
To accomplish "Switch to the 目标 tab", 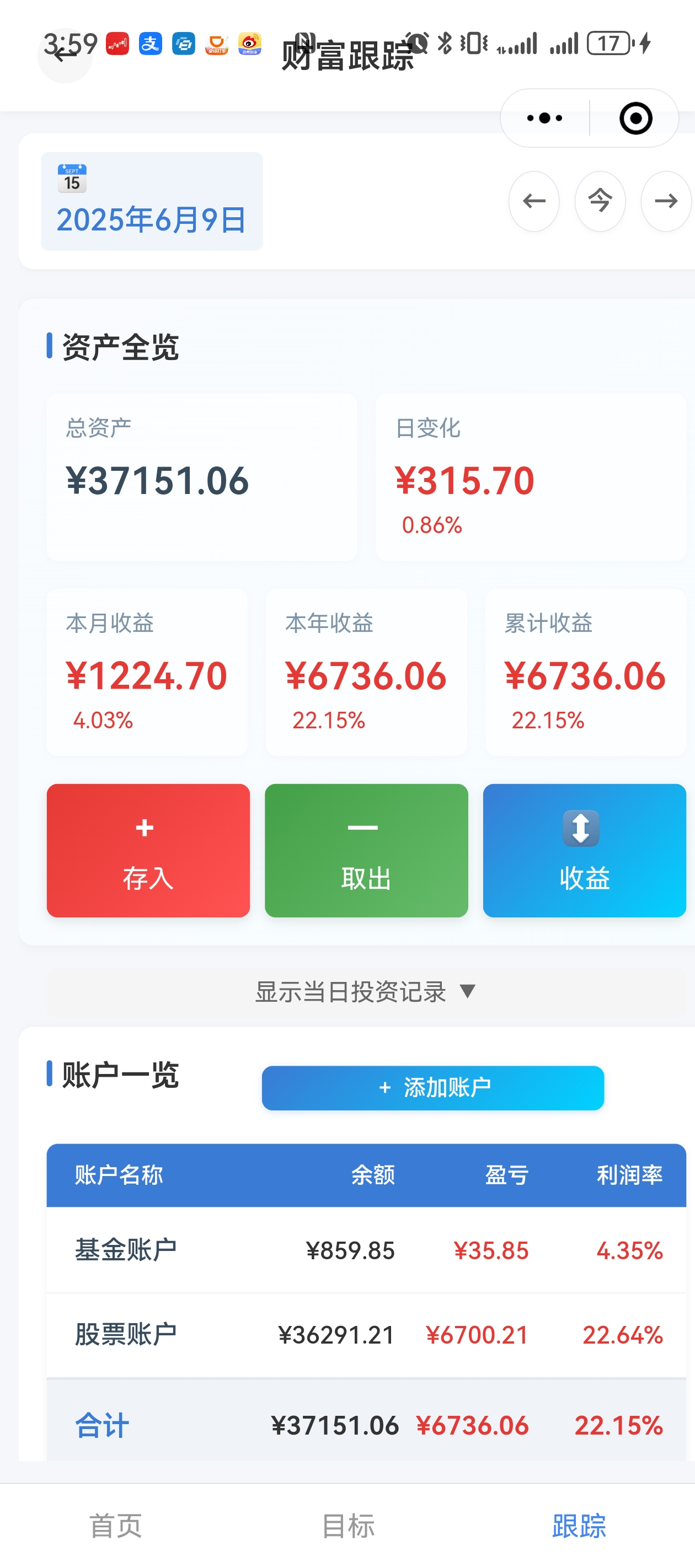I will 348,1526.
